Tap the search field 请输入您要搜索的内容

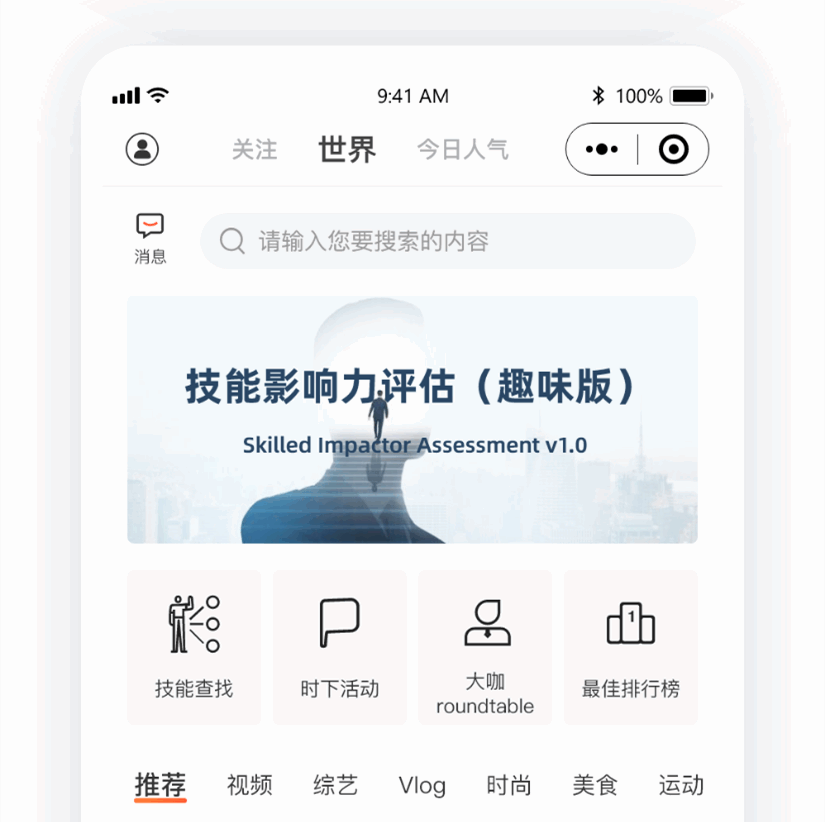click(447, 241)
